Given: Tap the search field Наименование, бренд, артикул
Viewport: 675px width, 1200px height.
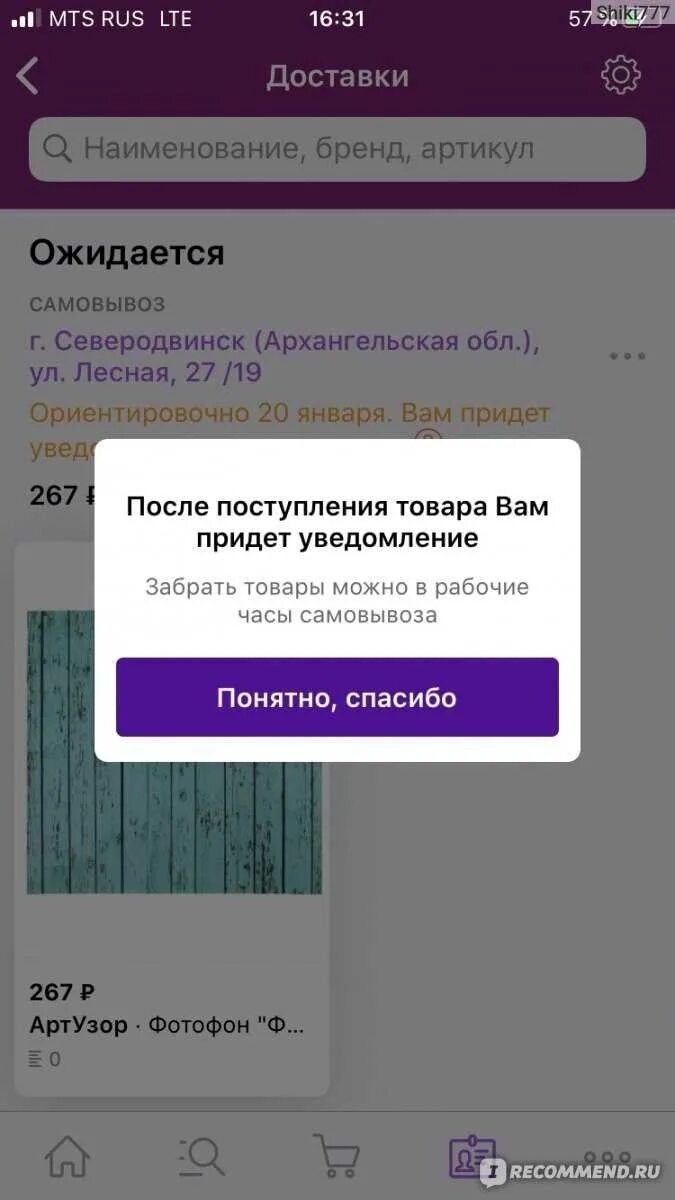Looking at the screenshot, I should [x=337, y=149].
